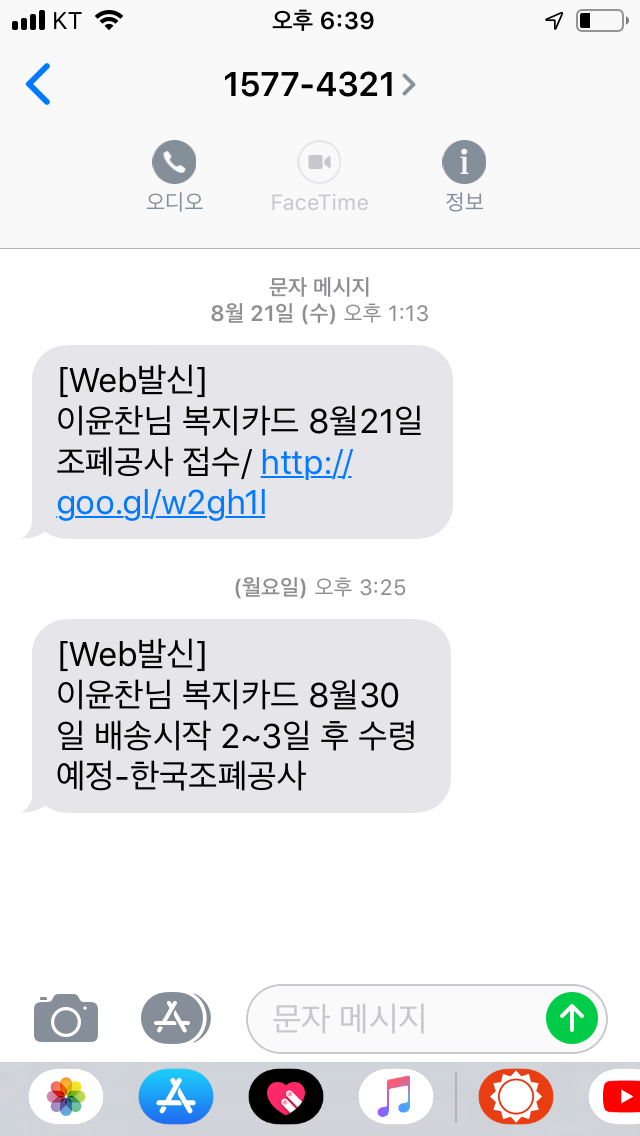The height and width of the screenshot is (1136, 640).
Task: Toggle the iMessage apps drawer button
Action: pyautogui.click(x=175, y=1018)
